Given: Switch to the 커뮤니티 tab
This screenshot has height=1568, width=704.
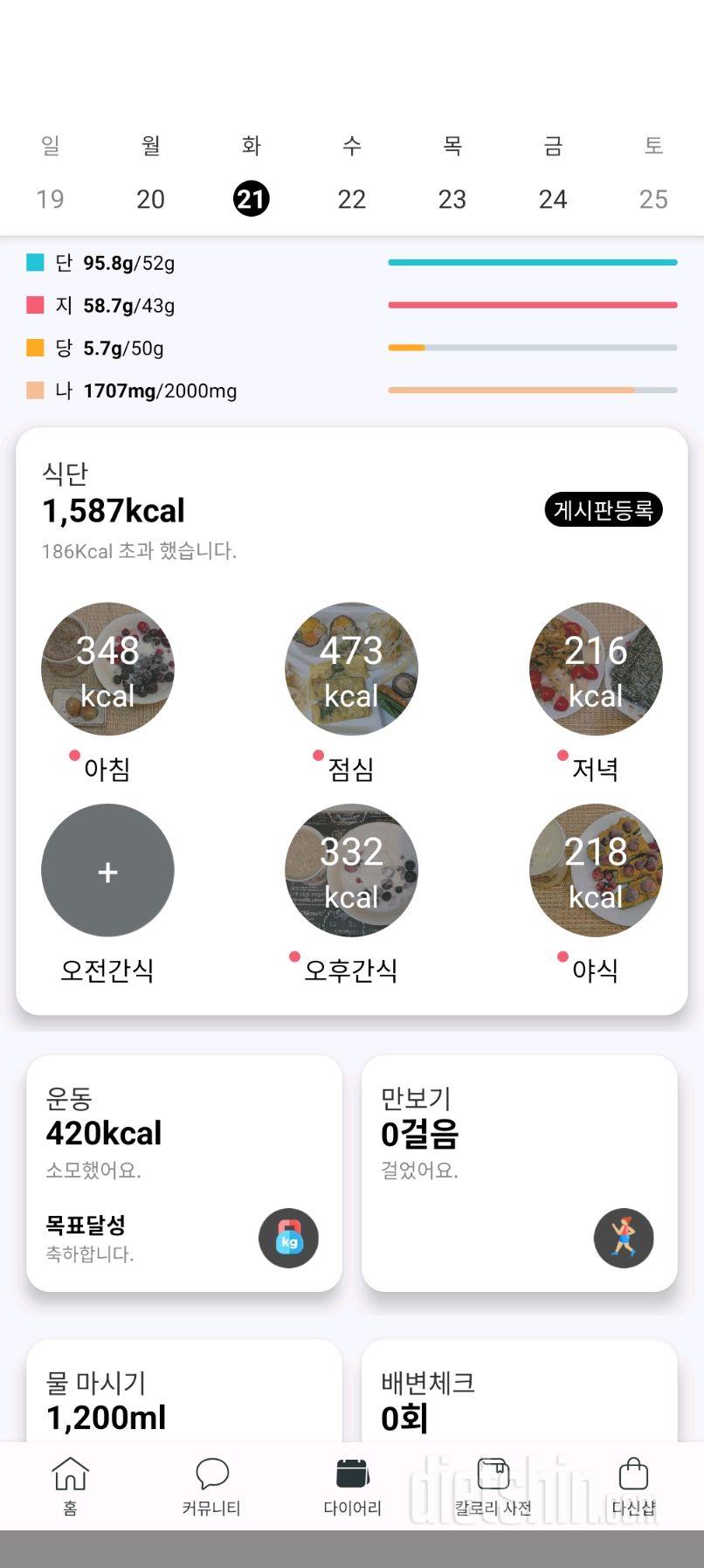Looking at the screenshot, I should point(211,1485).
